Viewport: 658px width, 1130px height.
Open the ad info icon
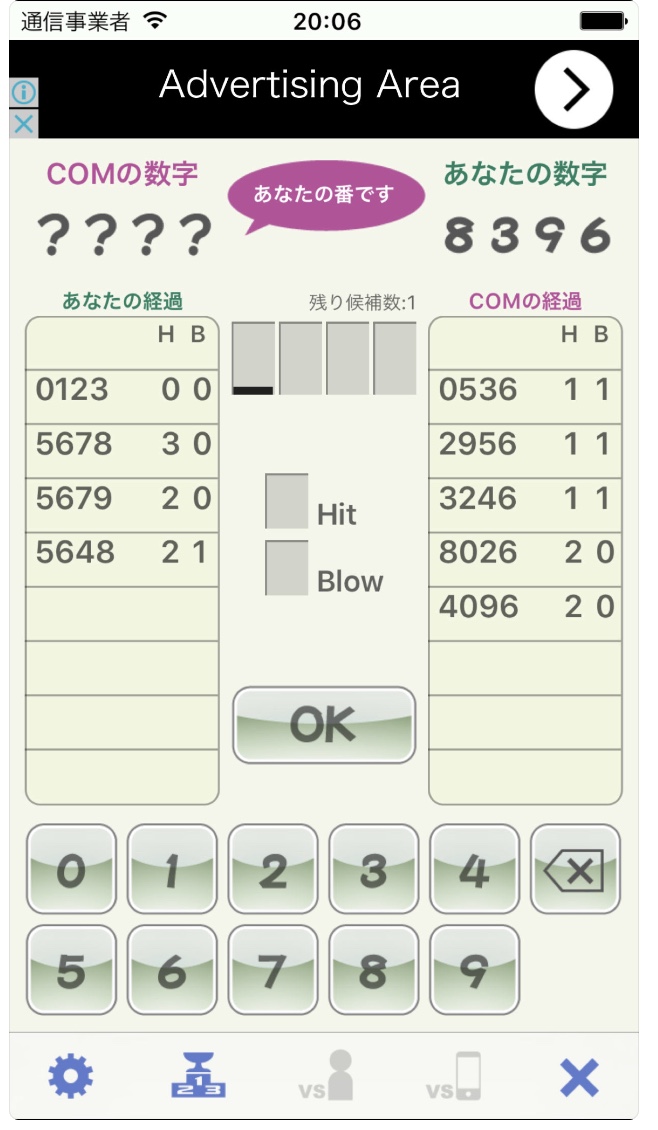point(23,93)
